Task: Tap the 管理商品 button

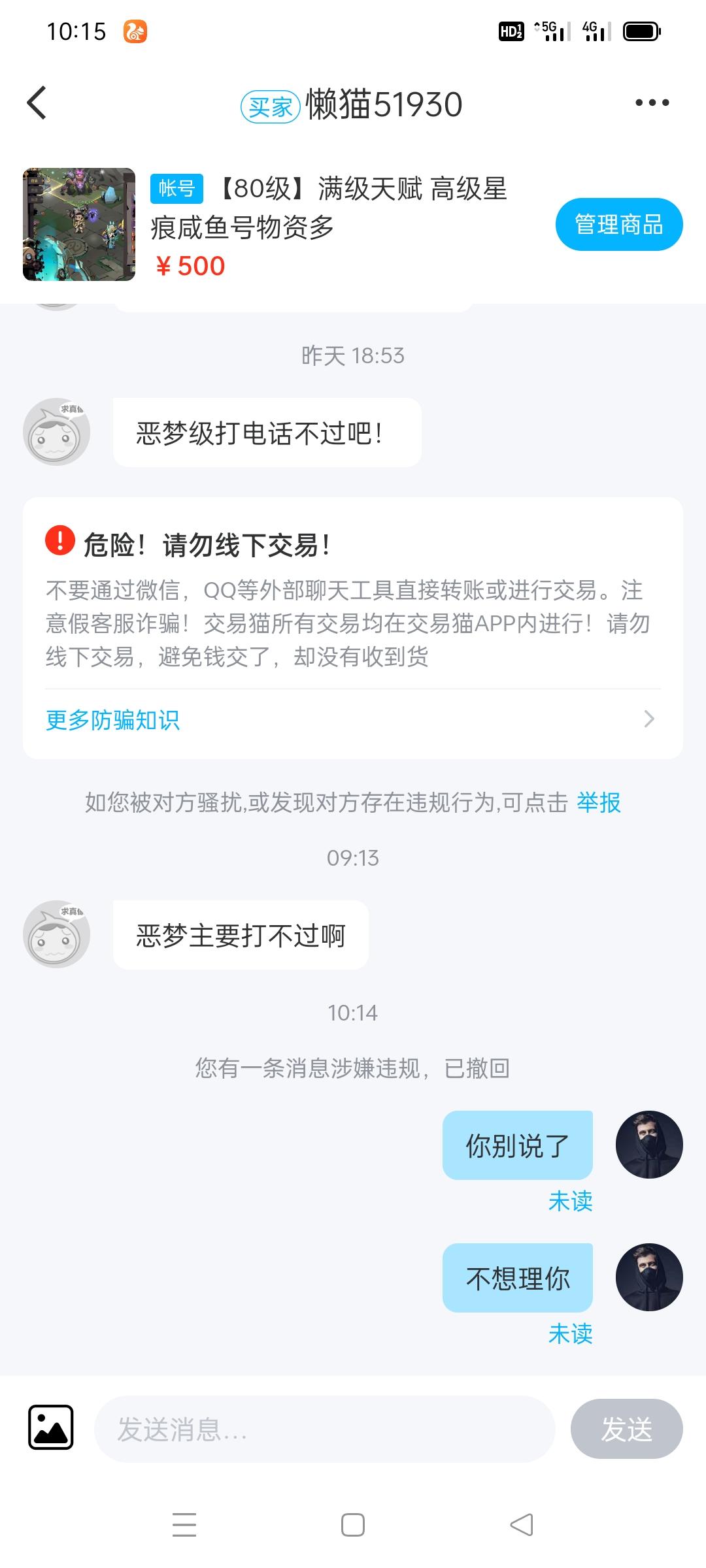Action: [x=618, y=224]
